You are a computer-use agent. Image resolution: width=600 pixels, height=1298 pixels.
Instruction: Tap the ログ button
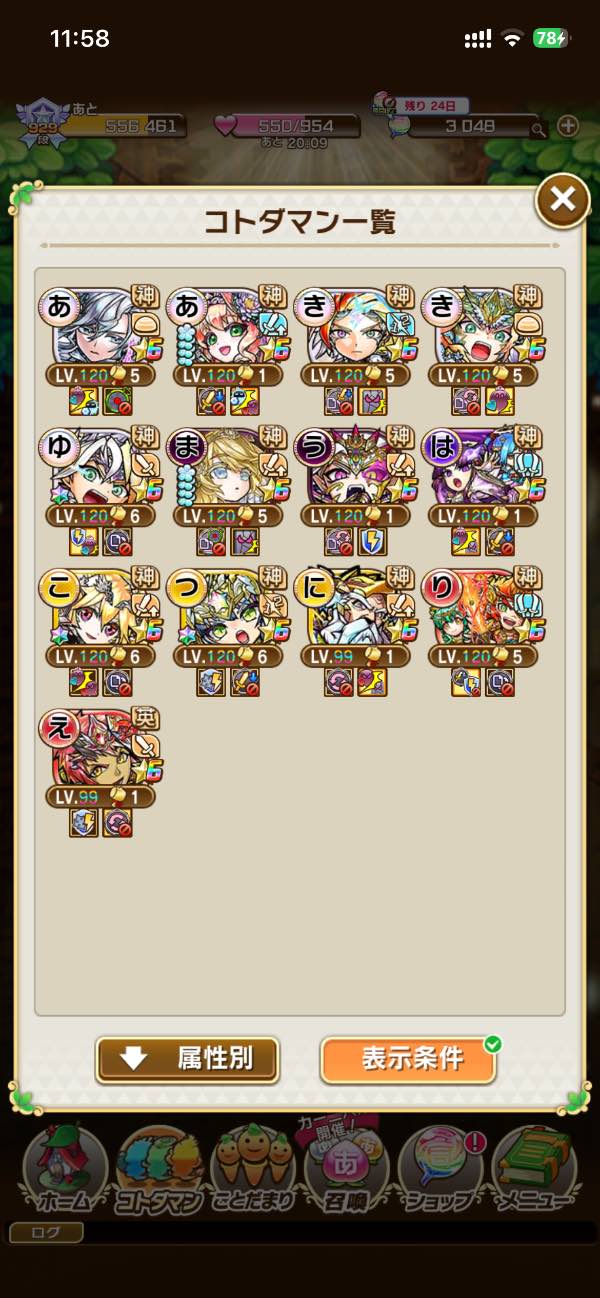point(46,1233)
